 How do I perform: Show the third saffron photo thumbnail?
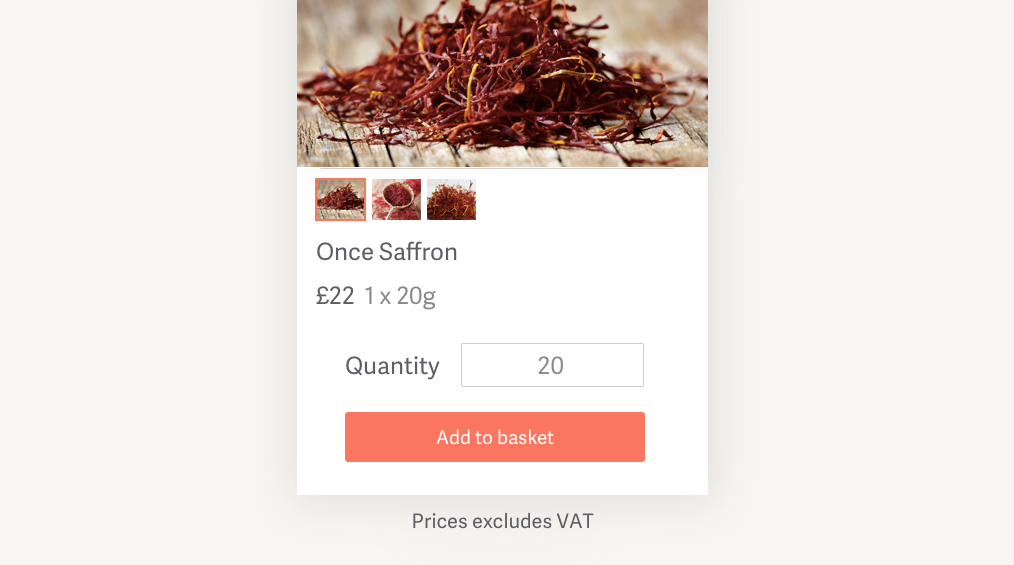coord(451,199)
